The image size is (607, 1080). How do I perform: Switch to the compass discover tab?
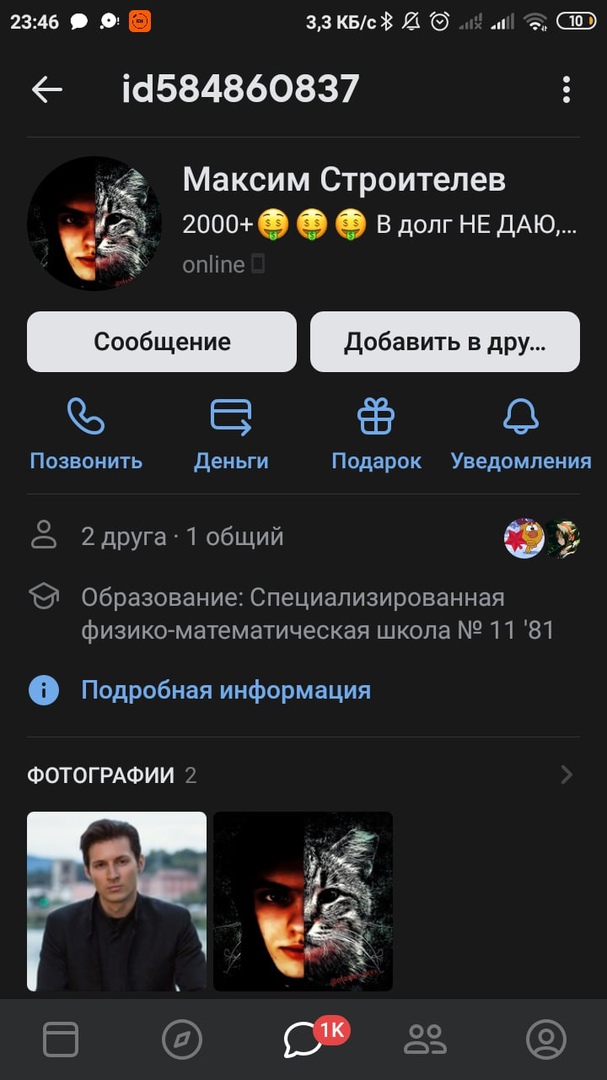(182, 1040)
